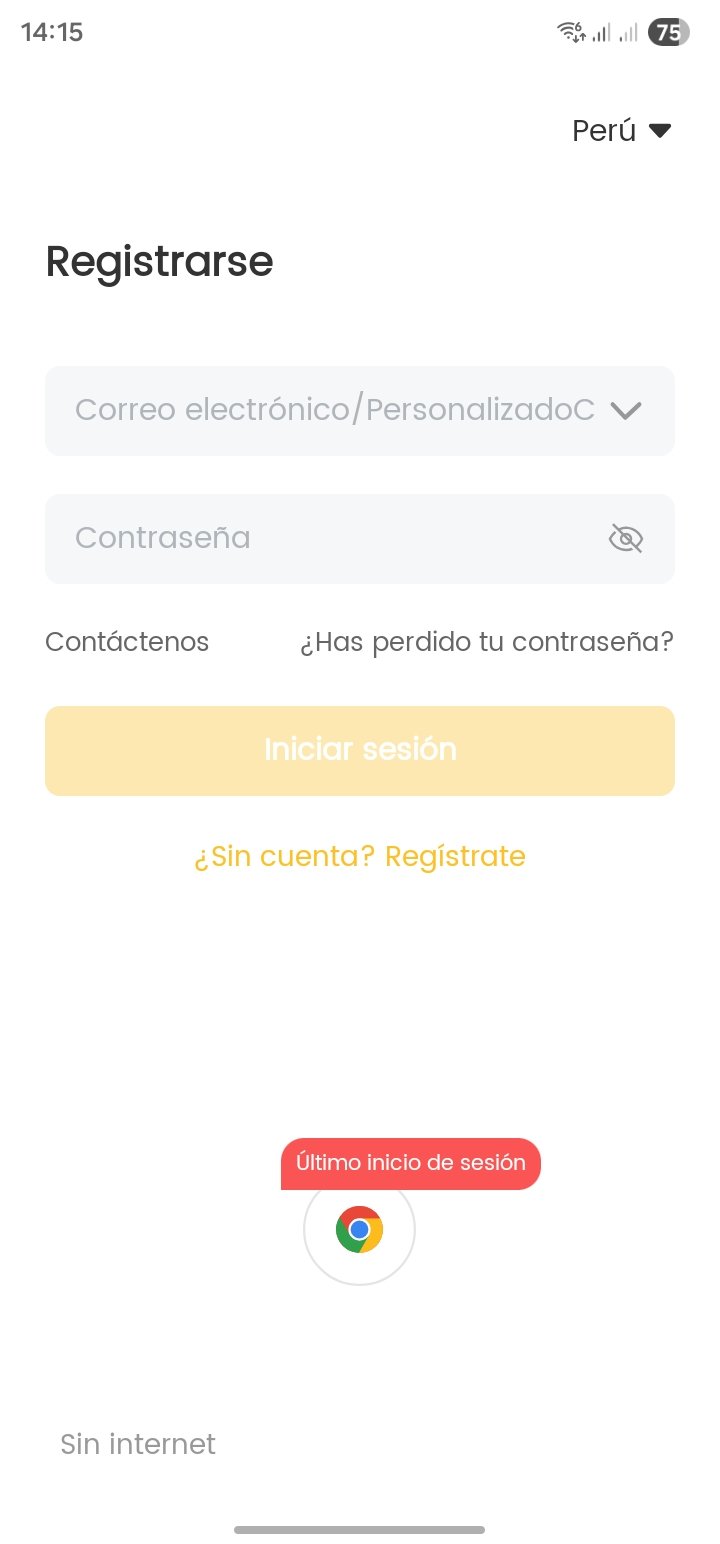Screen dimensions: 720x1544
Task: Click the red 'Último inicio de sesión' badge
Action: (410, 1163)
